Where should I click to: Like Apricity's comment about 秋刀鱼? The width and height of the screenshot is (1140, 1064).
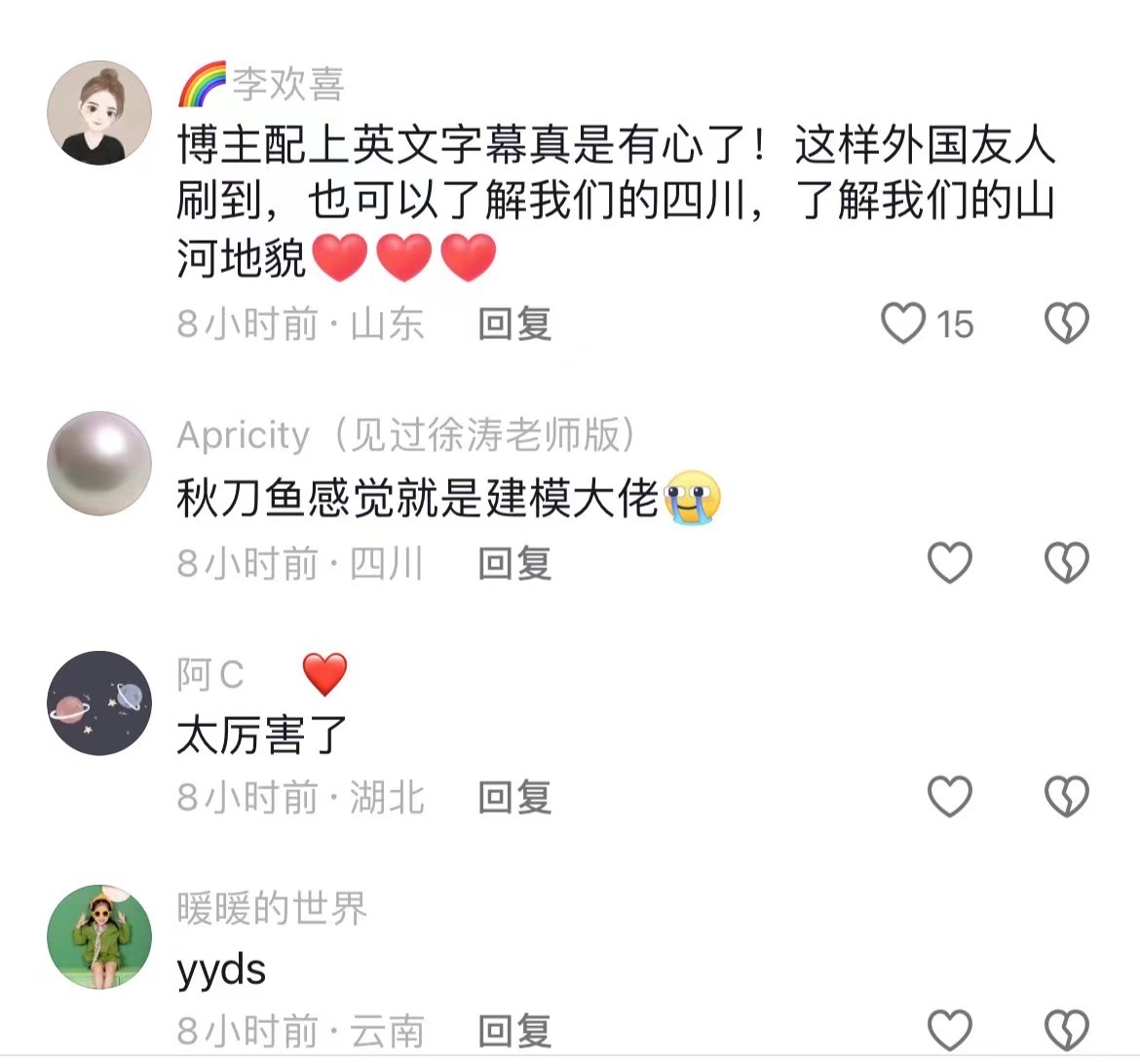[x=949, y=562]
